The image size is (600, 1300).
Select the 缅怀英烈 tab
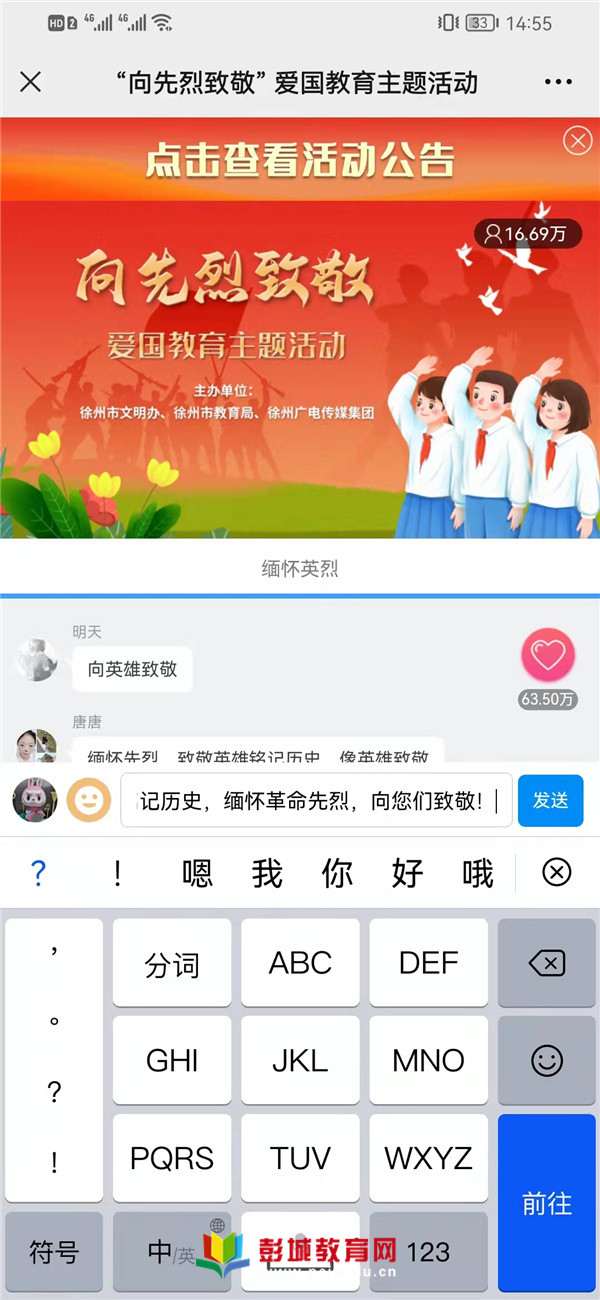point(300,568)
